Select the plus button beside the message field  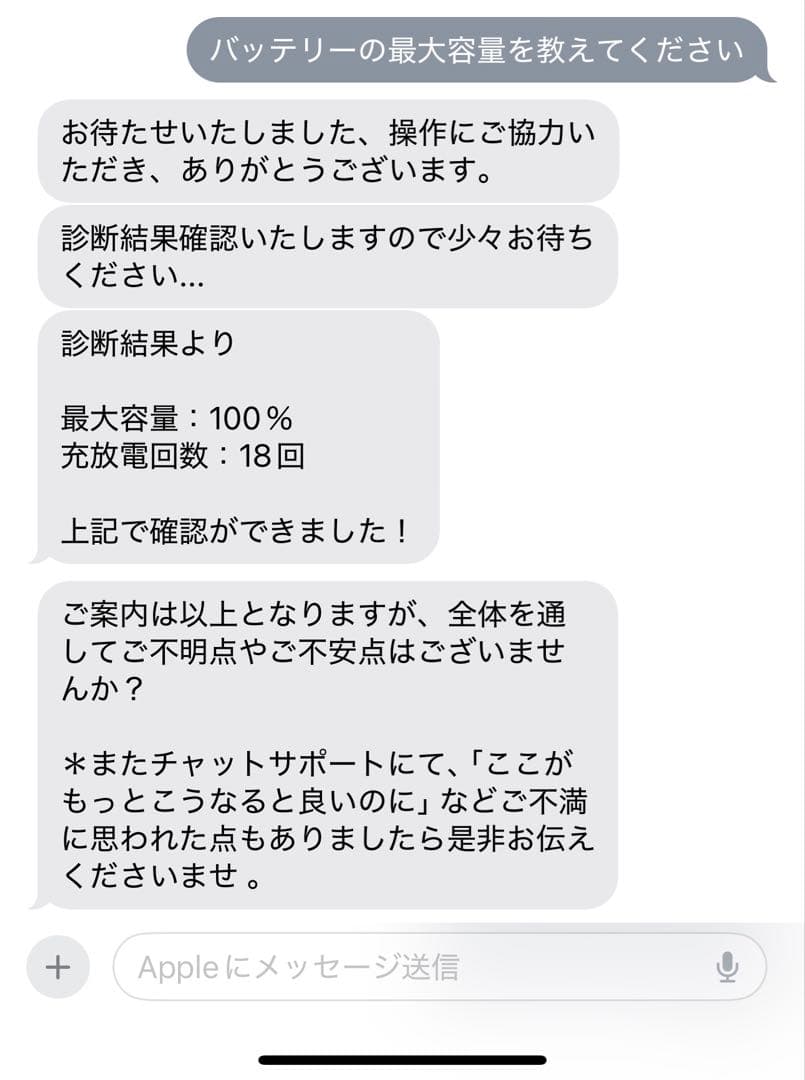pyautogui.click(x=57, y=967)
